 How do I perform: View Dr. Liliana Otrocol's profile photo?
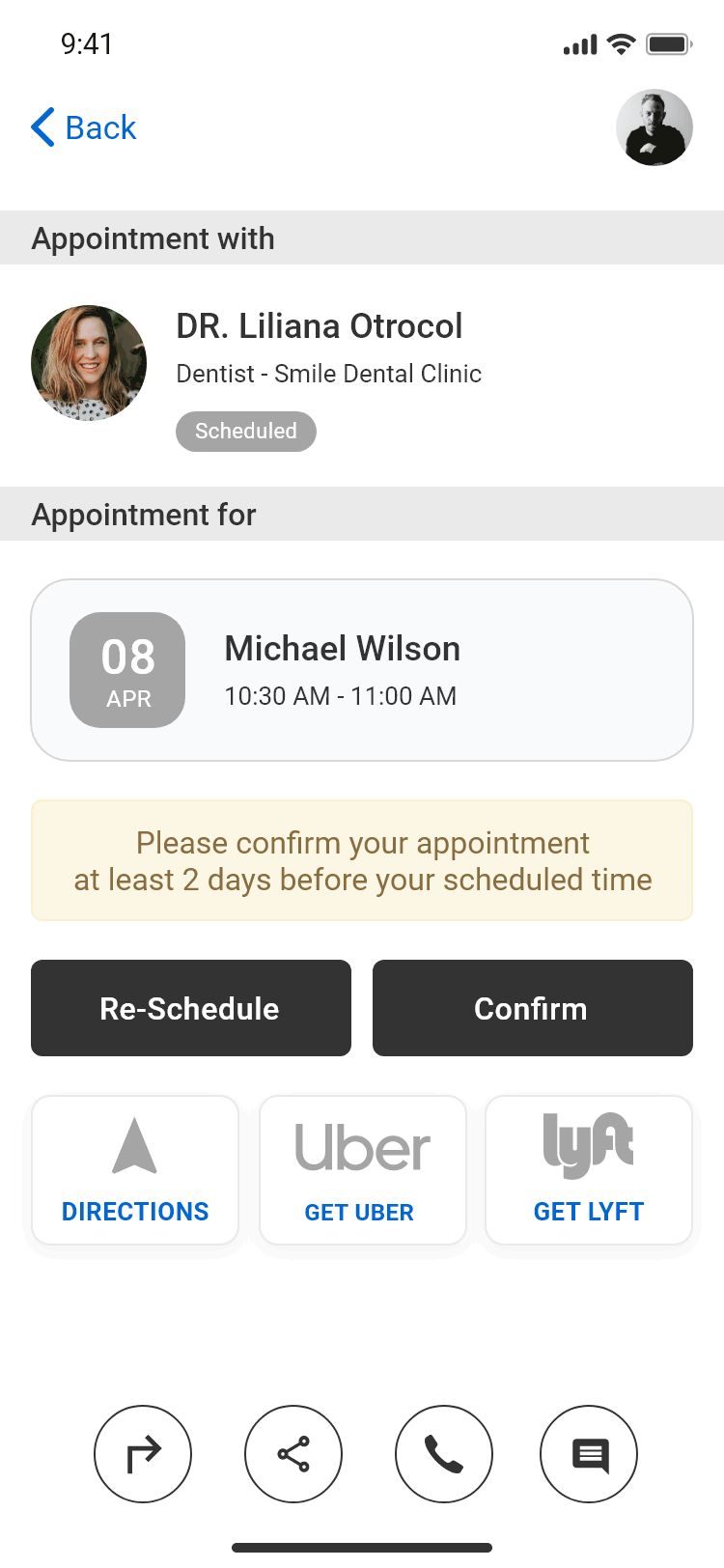[x=89, y=363]
